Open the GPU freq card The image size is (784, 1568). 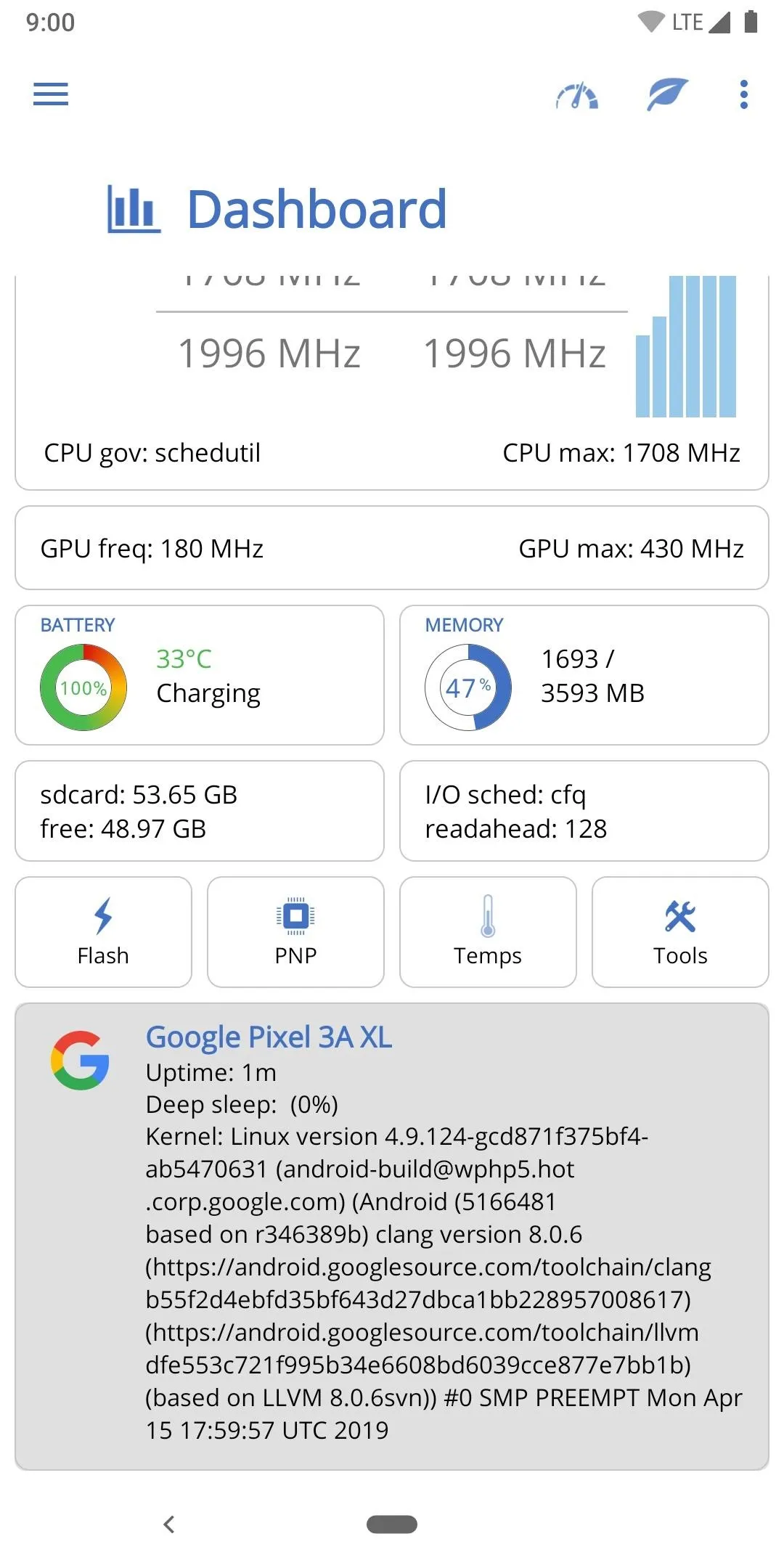pyautogui.click(x=392, y=548)
